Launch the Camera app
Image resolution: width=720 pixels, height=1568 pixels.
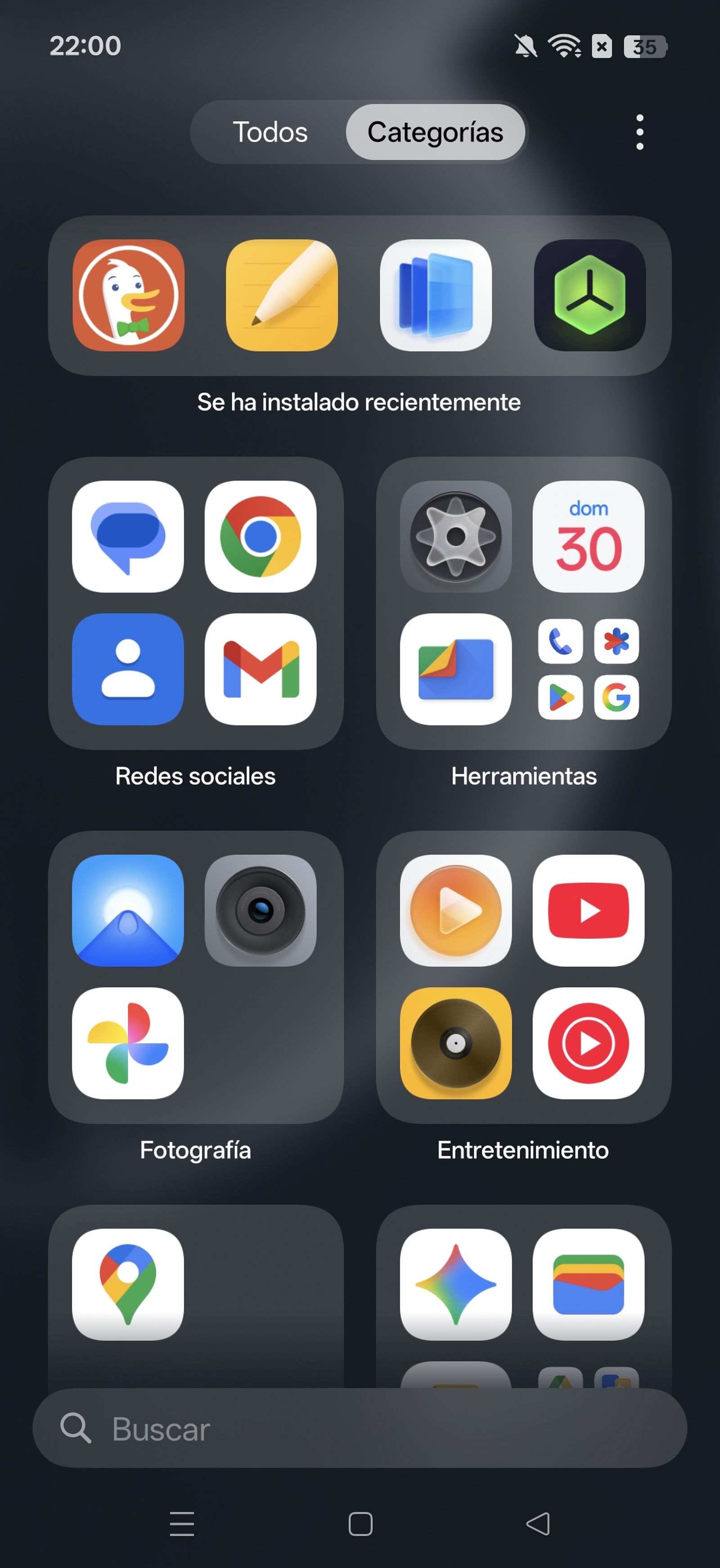261,910
